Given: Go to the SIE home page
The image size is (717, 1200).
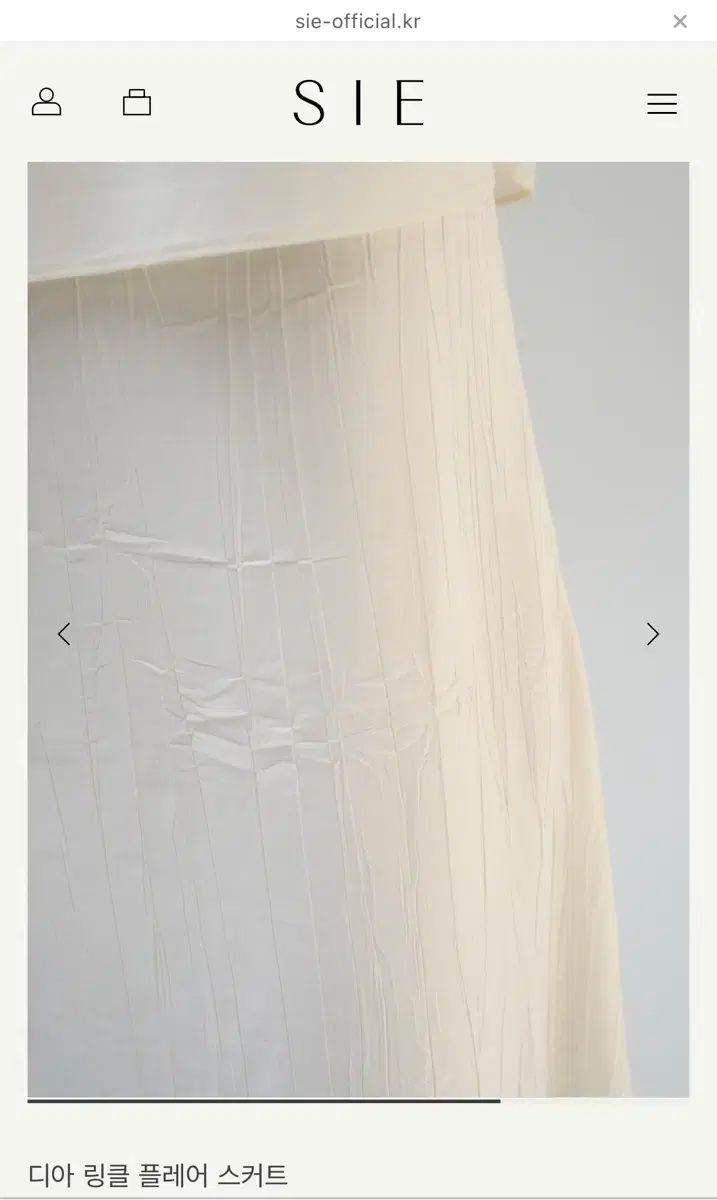Looking at the screenshot, I should click(358, 103).
